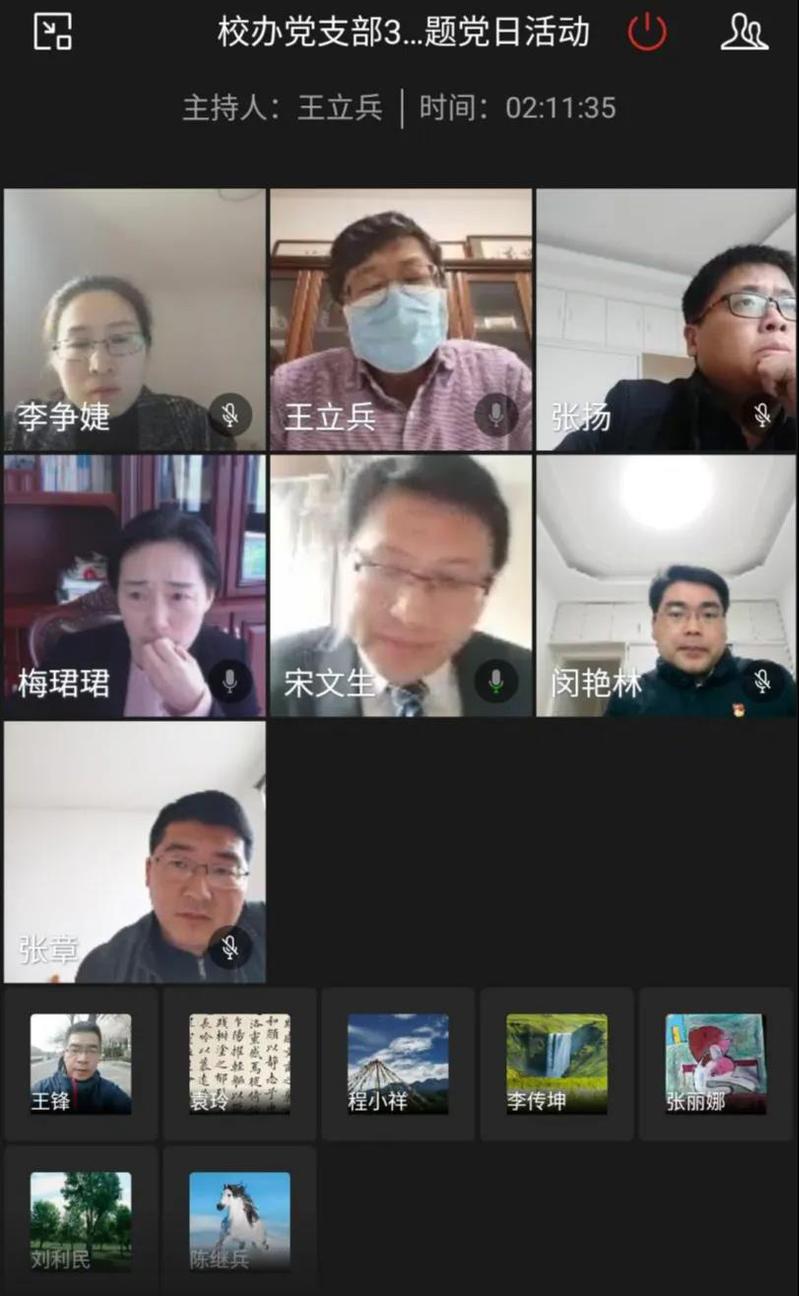The height and width of the screenshot is (1296, 799).
Task: Open the participants list
Action: (744, 32)
